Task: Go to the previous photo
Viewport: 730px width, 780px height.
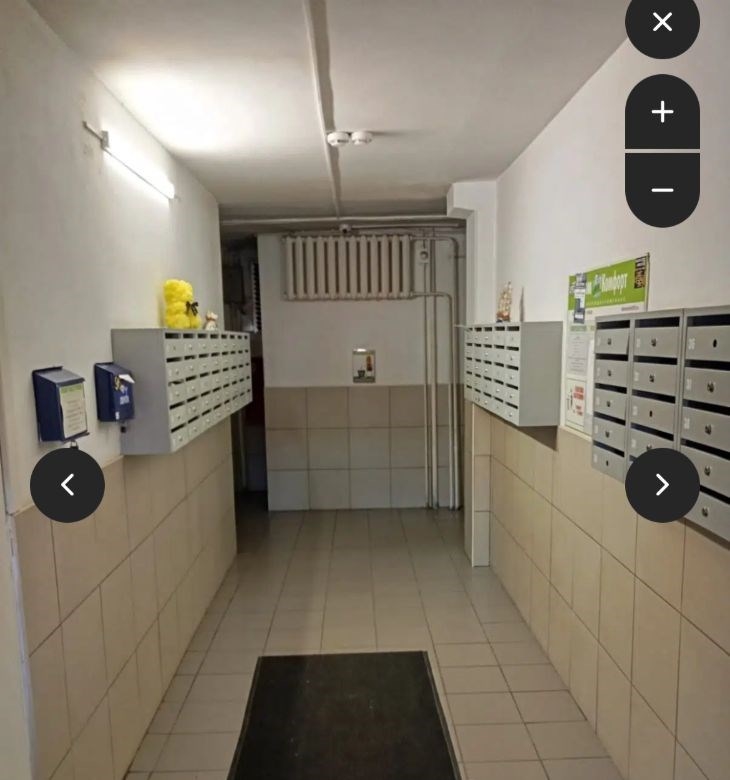Action: point(67,485)
